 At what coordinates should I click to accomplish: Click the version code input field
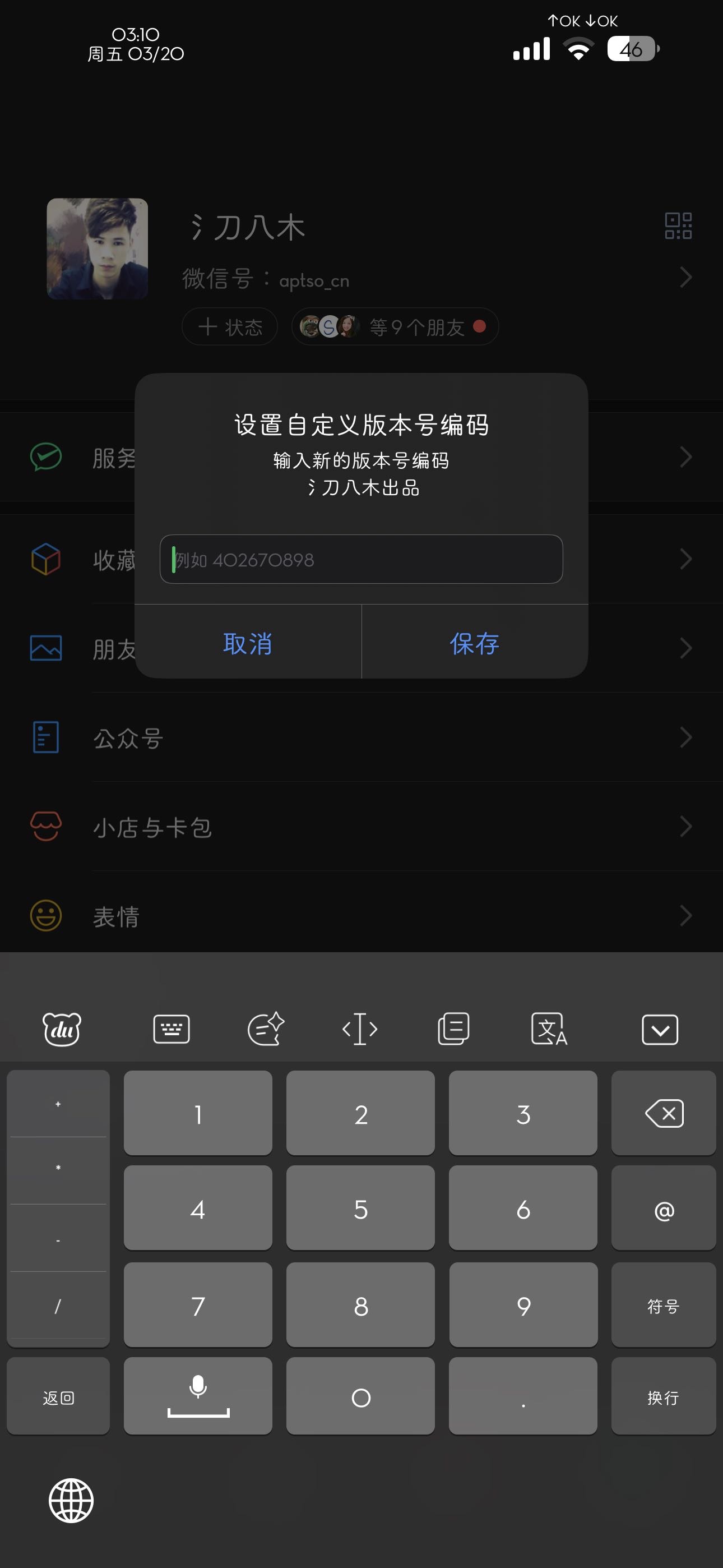click(361, 559)
